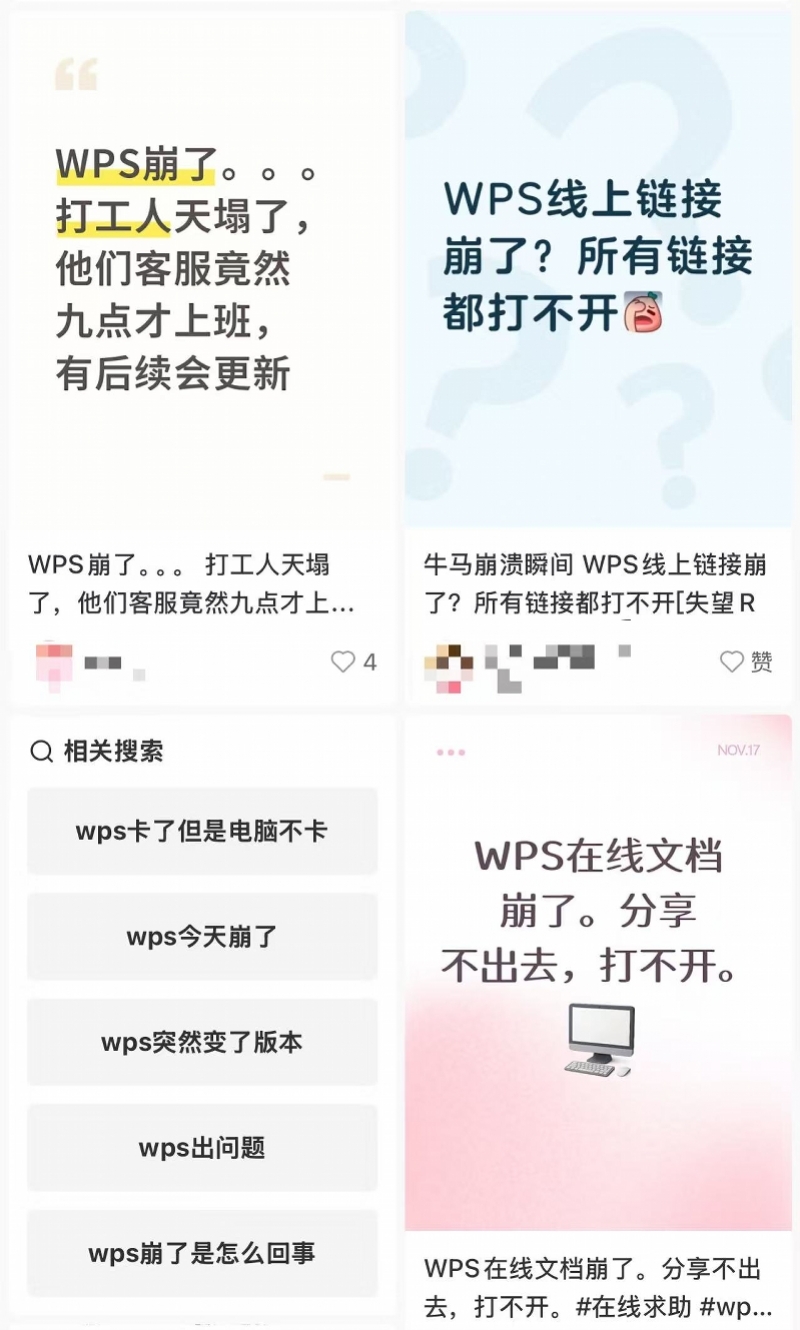
Task: Tap the related search "wps出问题"
Action: (x=202, y=1148)
